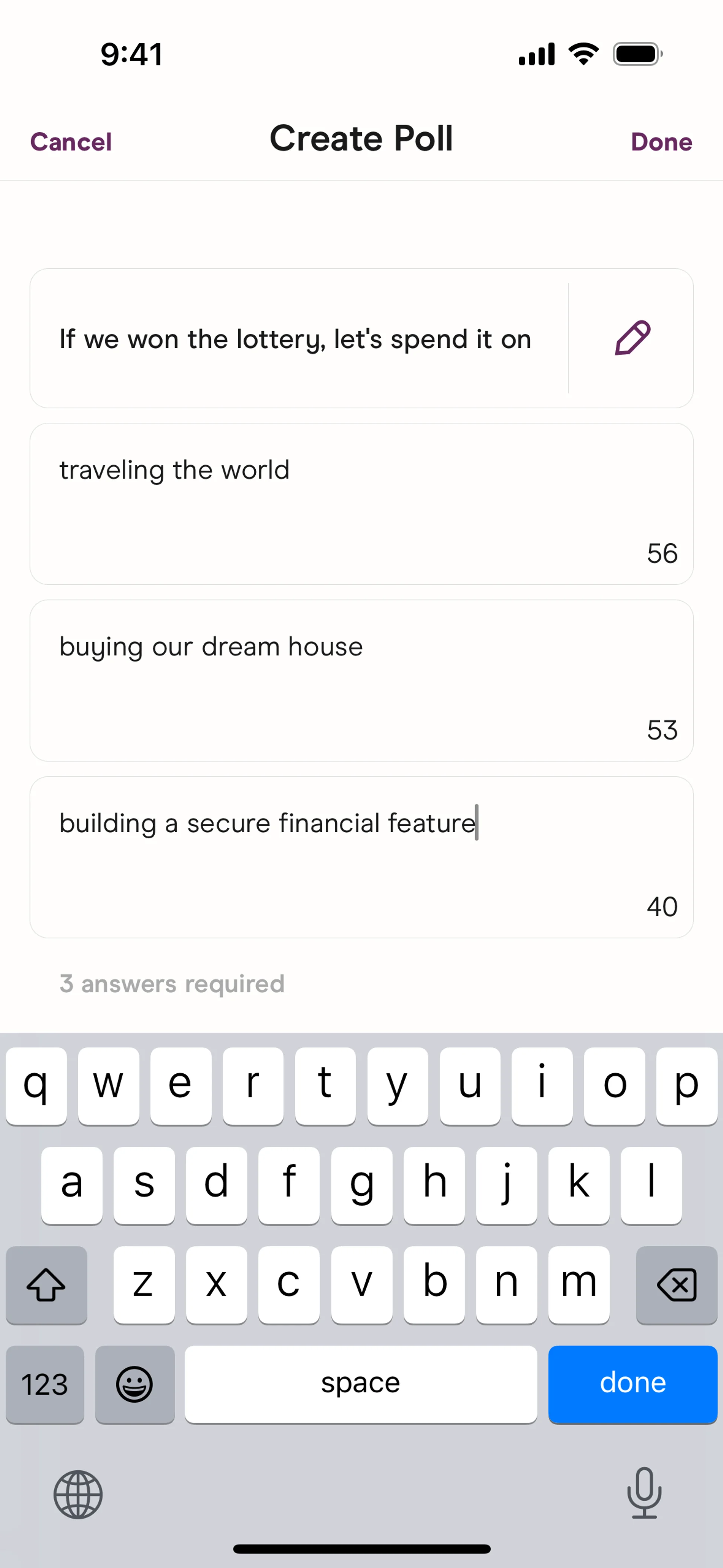Cancel creating the poll

70,142
